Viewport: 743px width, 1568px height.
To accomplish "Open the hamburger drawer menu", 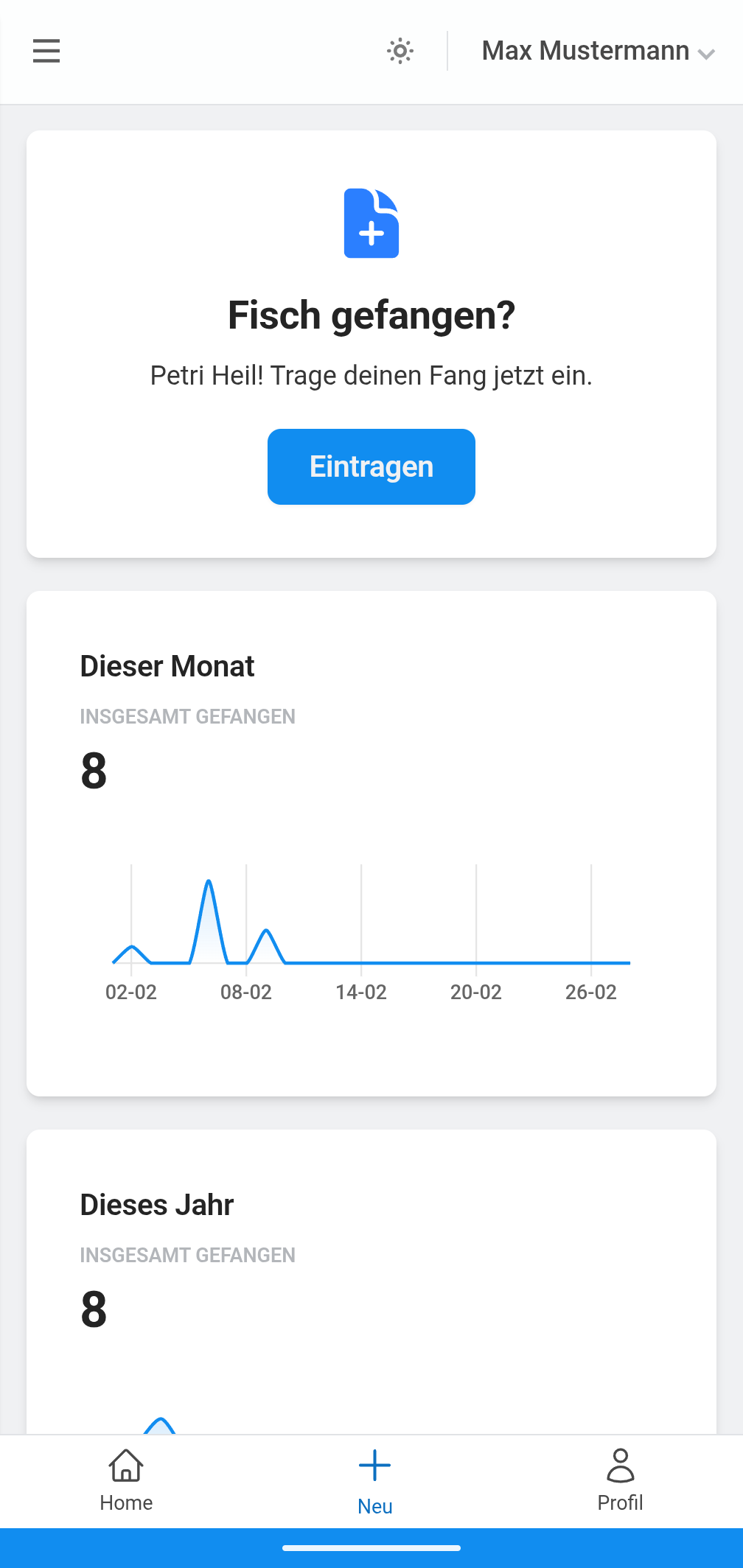I will pos(46,51).
